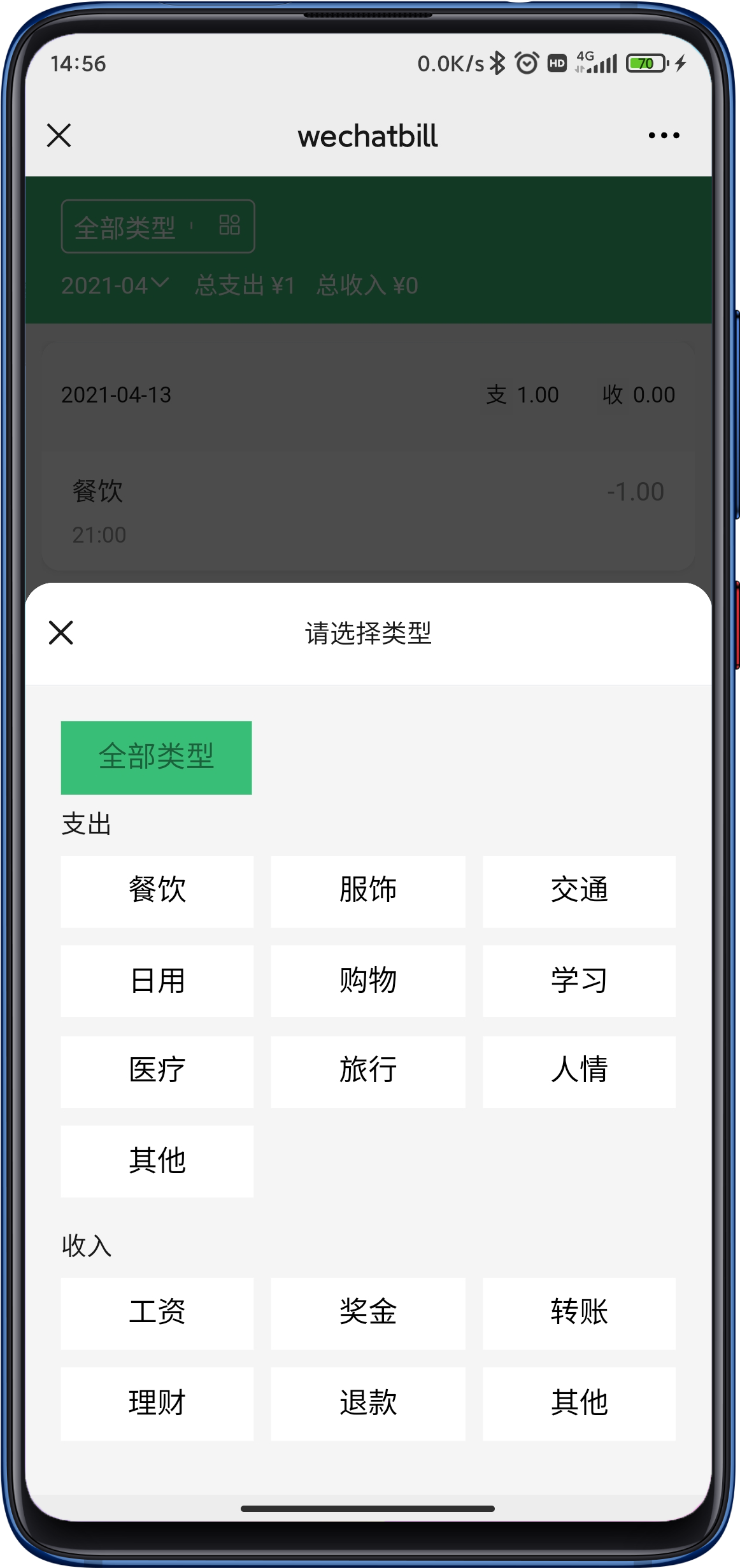Select the 购物 category
740x1568 pixels.
(368, 981)
